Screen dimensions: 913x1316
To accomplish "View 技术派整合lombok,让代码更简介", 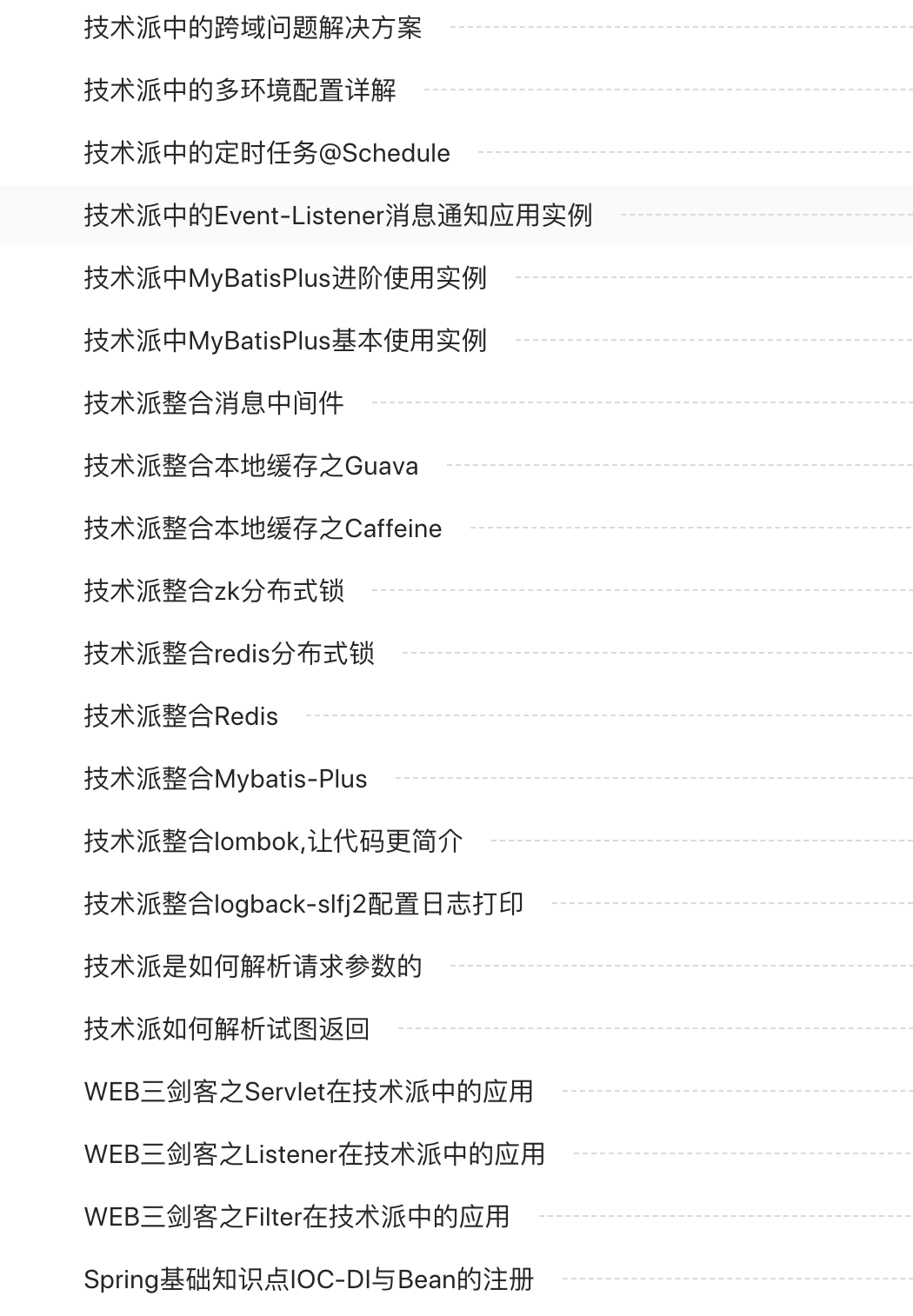I will (273, 841).
